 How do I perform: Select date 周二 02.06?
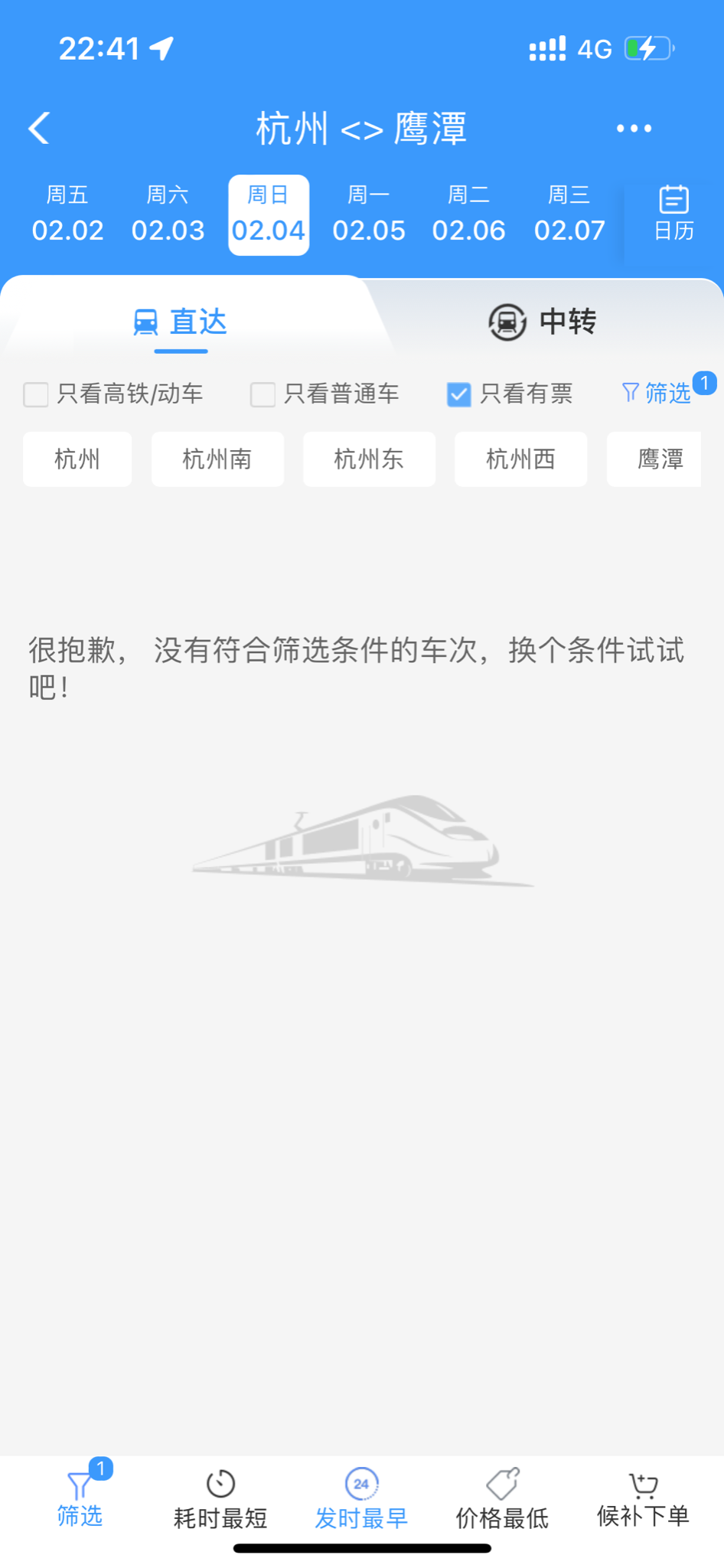click(x=468, y=215)
